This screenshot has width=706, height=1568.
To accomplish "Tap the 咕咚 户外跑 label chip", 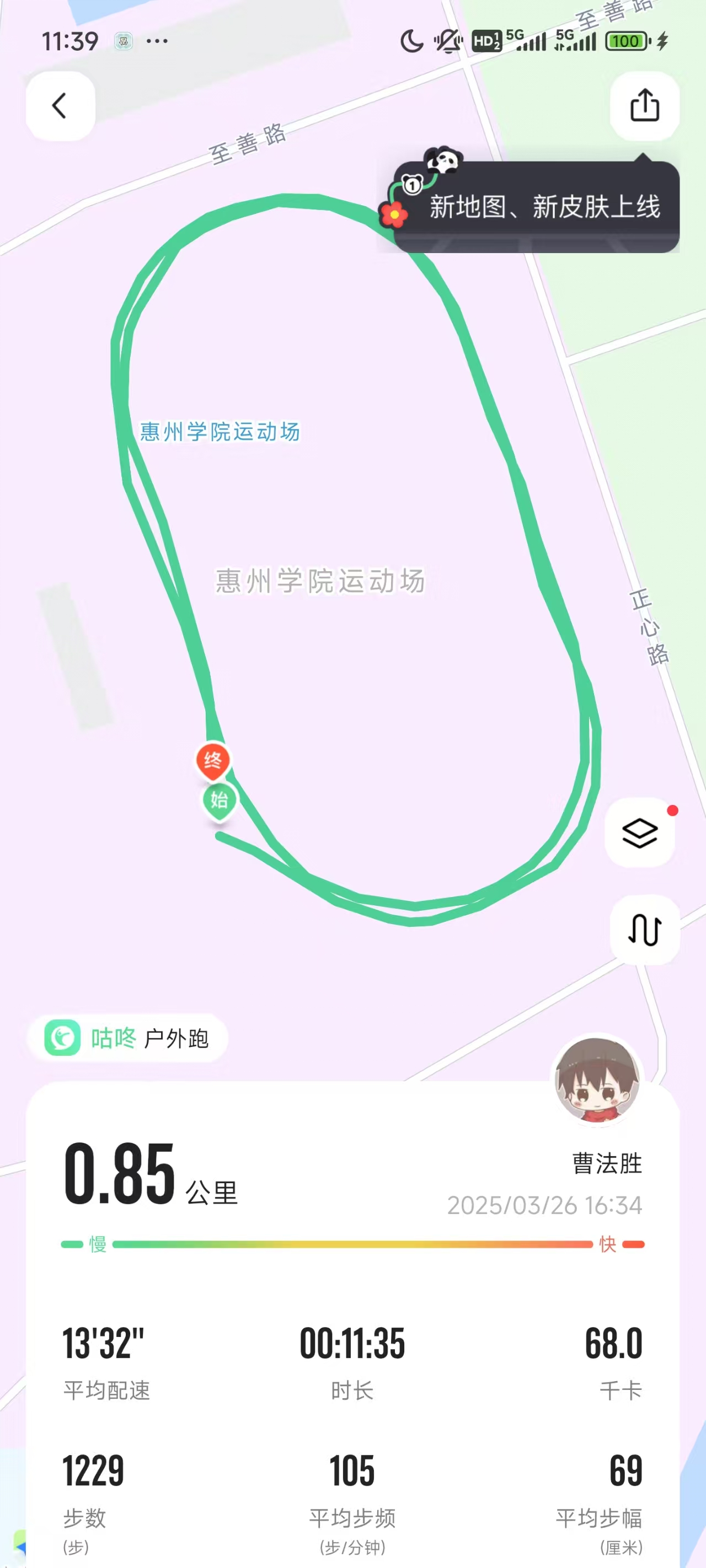I will [127, 1038].
